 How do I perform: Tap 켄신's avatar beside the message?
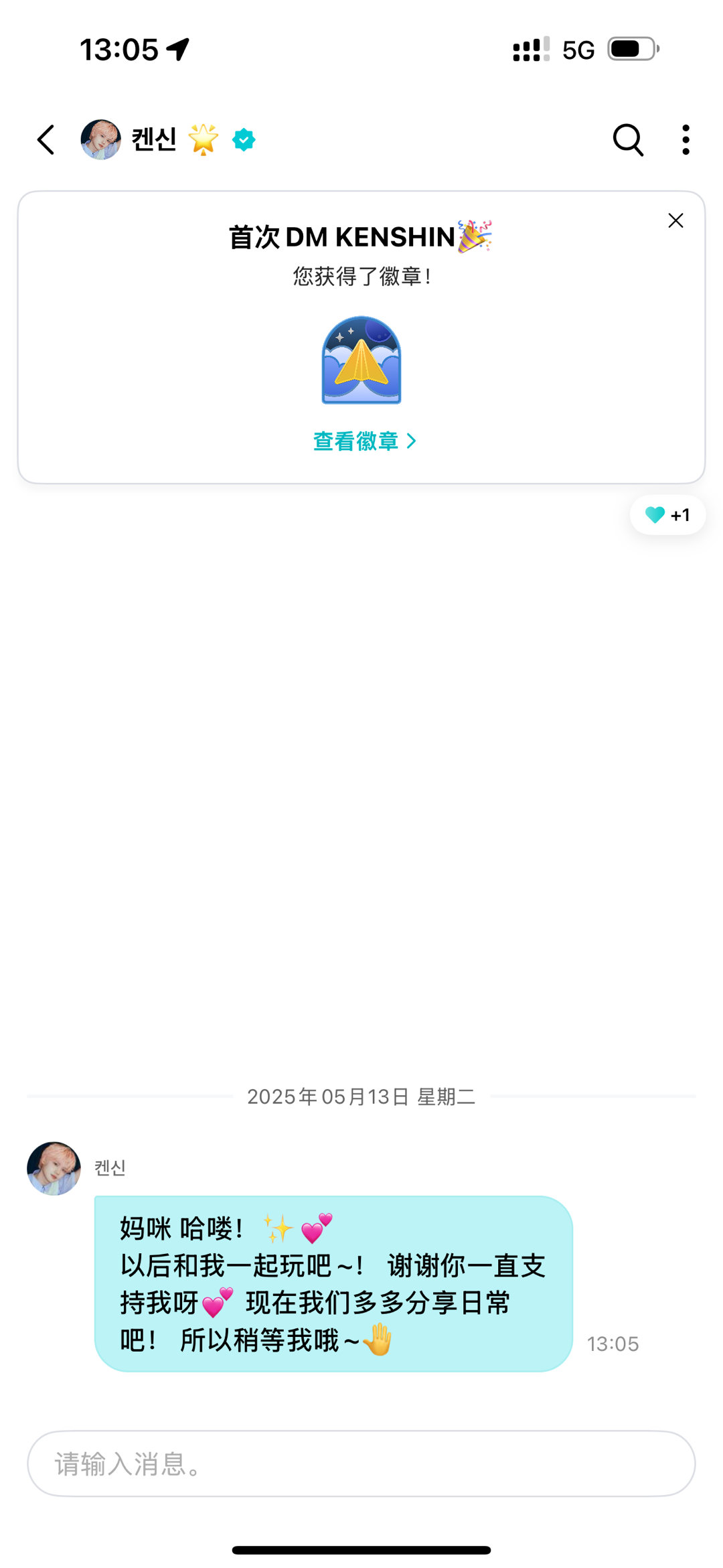[54, 1169]
